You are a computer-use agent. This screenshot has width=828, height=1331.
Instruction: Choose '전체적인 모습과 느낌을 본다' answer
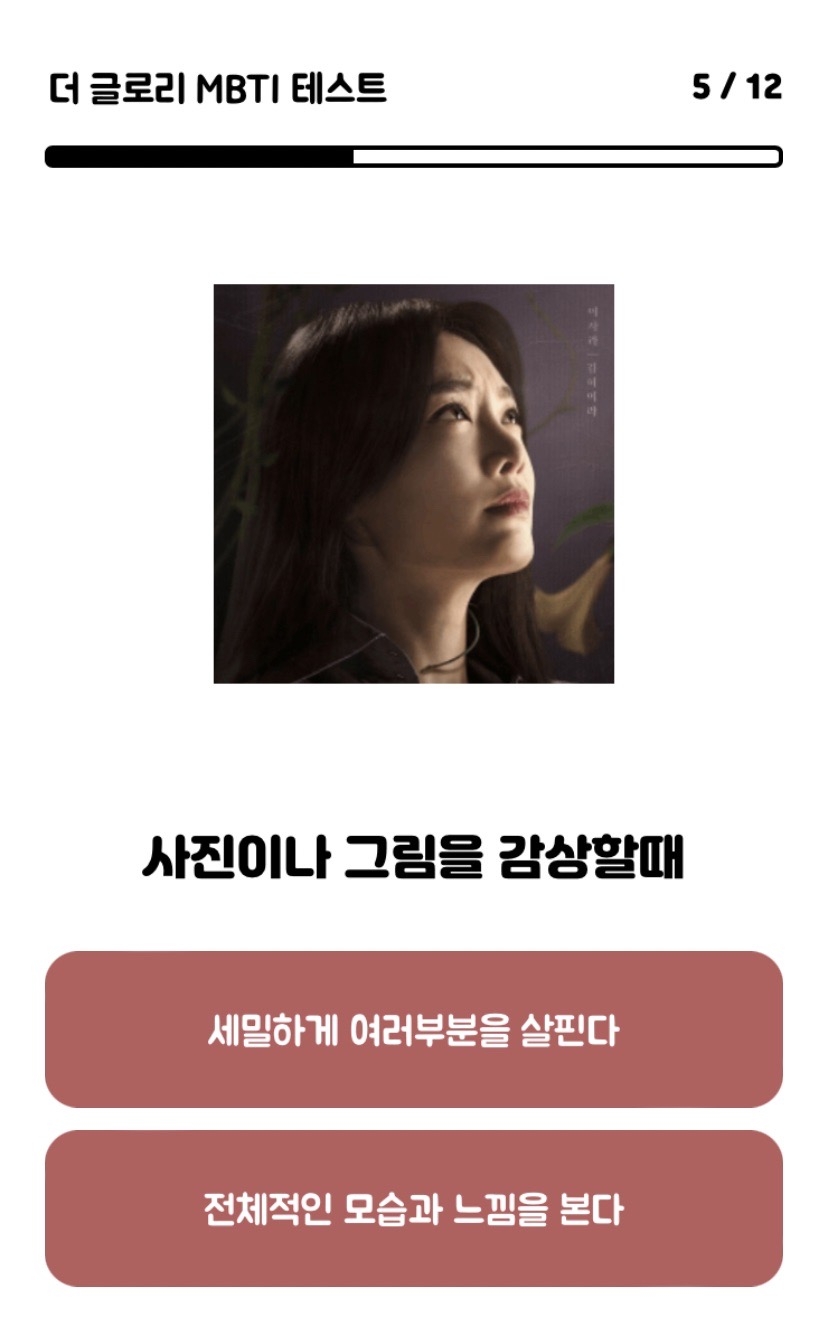click(x=413, y=1208)
